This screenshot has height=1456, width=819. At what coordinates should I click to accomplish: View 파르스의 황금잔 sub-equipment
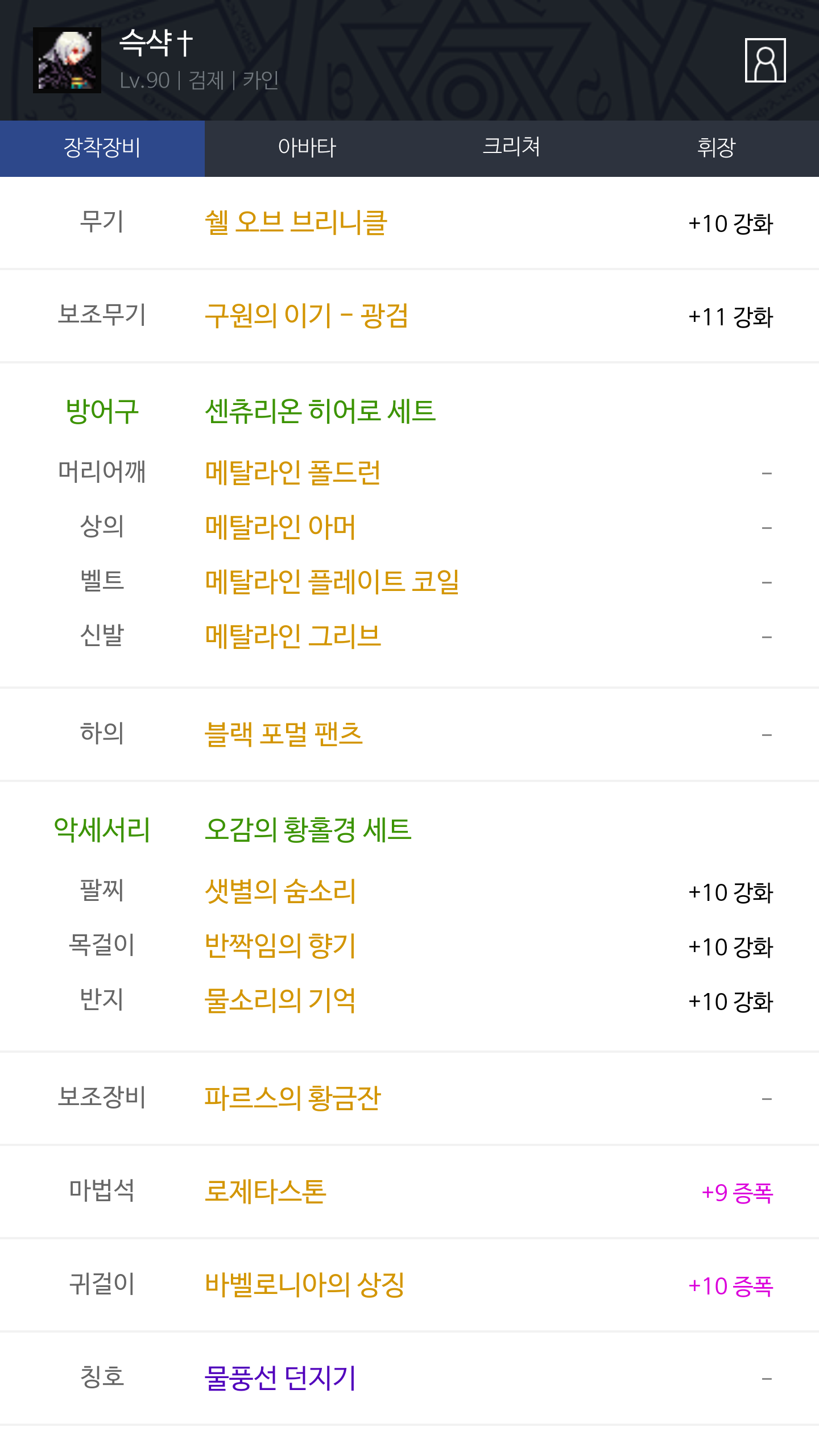click(x=292, y=1098)
